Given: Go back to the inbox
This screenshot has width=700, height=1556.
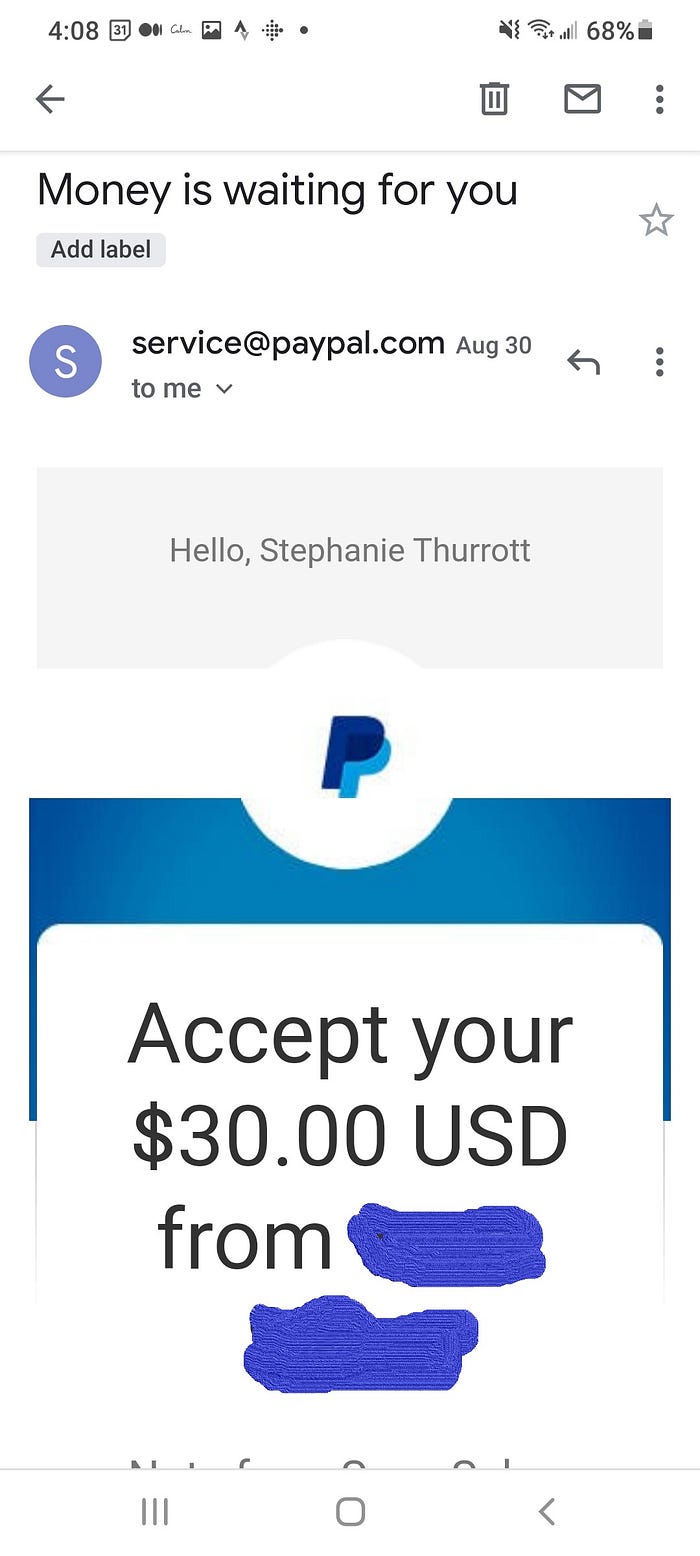Looking at the screenshot, I should 50,98.
